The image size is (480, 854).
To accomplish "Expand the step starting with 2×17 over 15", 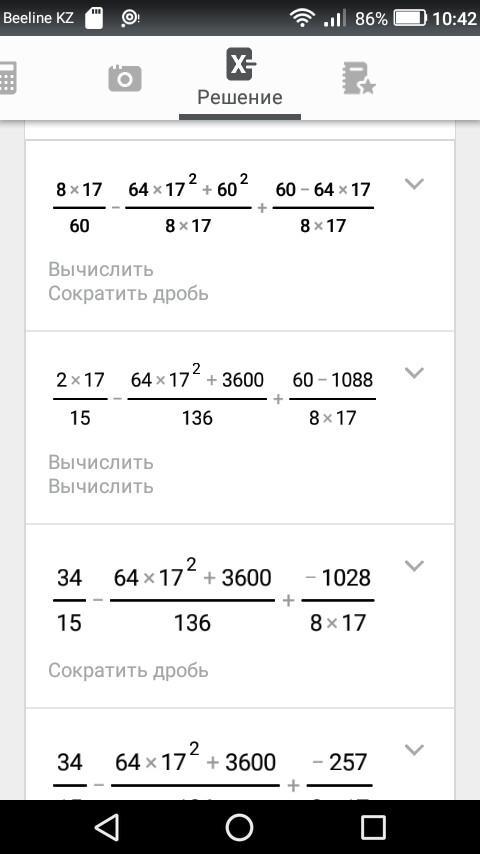I will point(414,373).
